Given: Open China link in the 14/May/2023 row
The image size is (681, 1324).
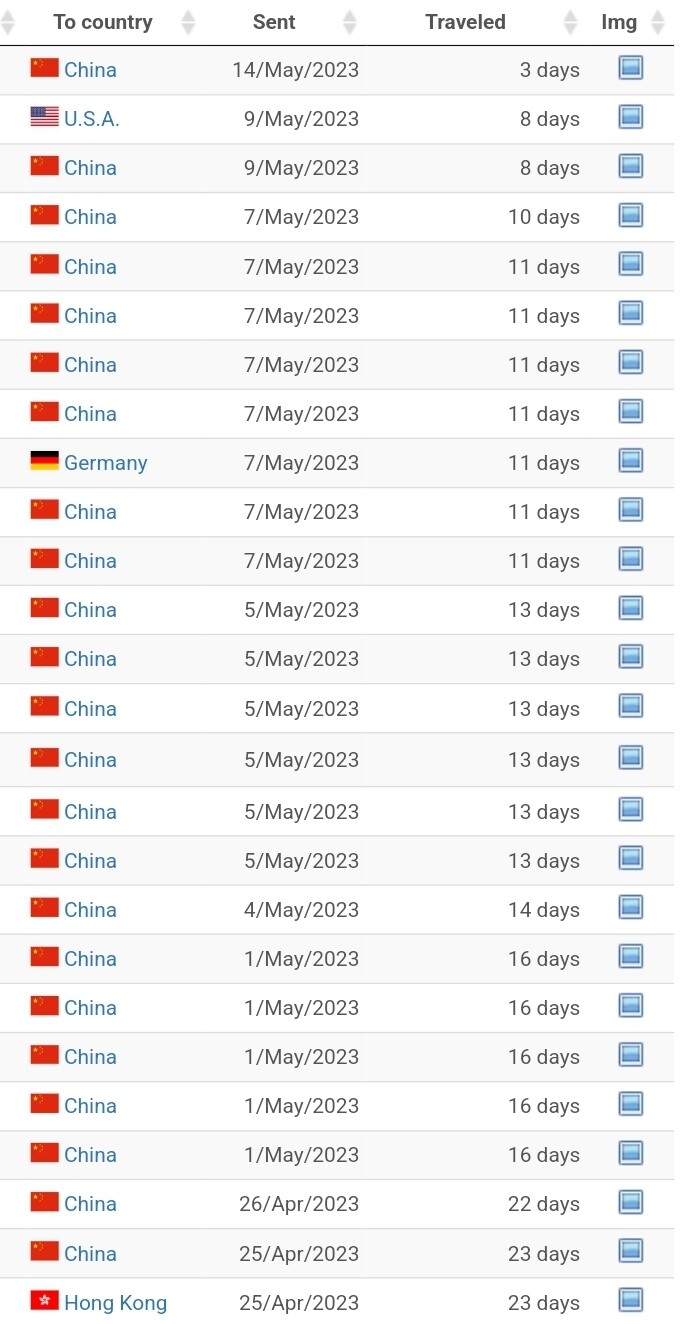Looking at the screenshot, I should [x=90, y=70].
